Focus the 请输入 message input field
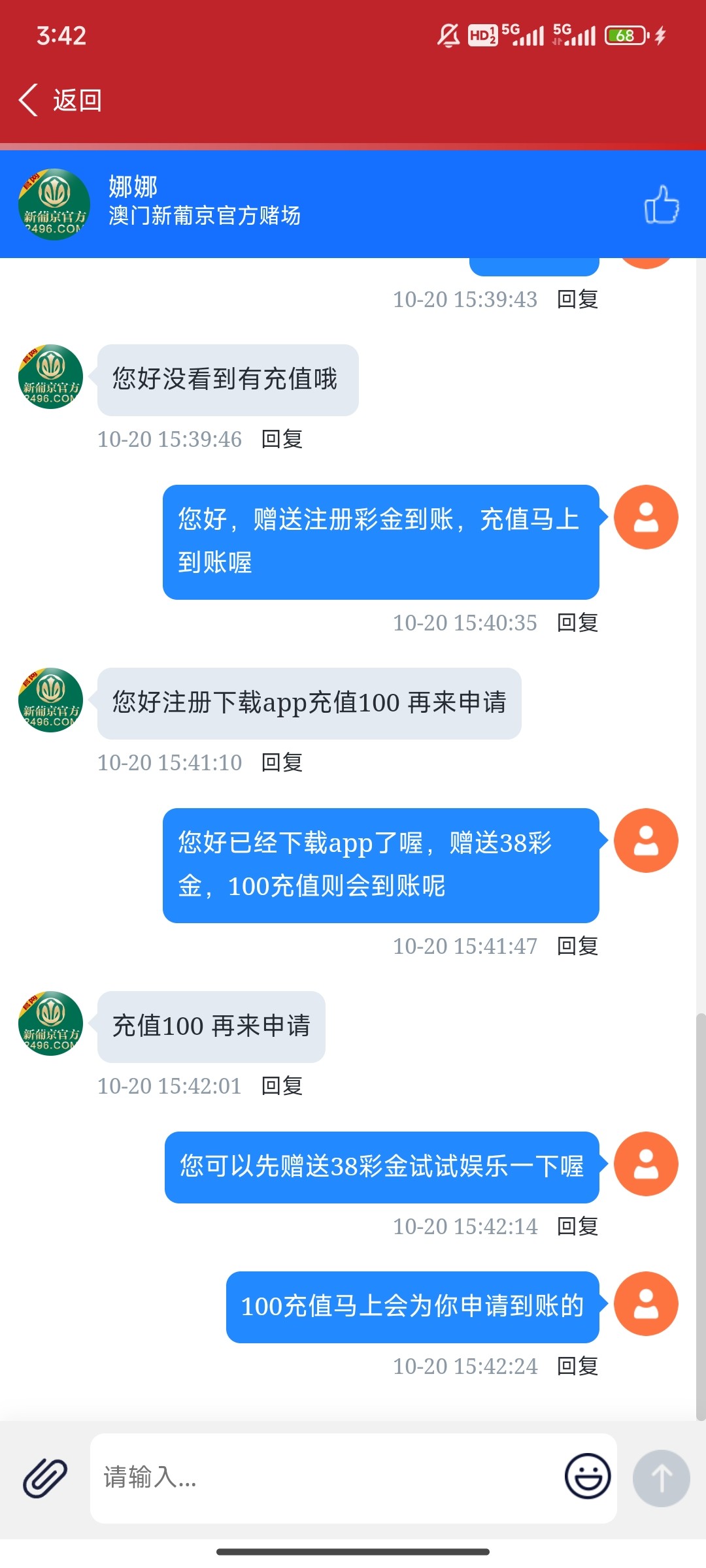The width and height of the screenshot is (706, 1568). click(x=327, y=1478)
